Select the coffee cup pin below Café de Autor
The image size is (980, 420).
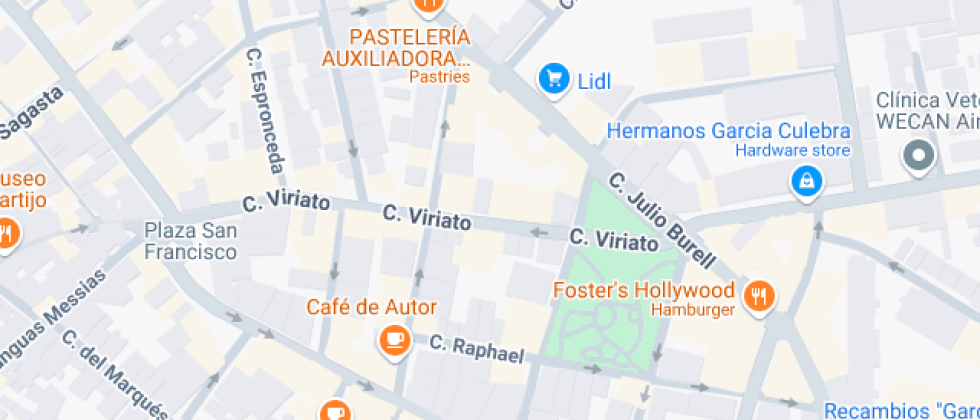[x=335, y=410]
